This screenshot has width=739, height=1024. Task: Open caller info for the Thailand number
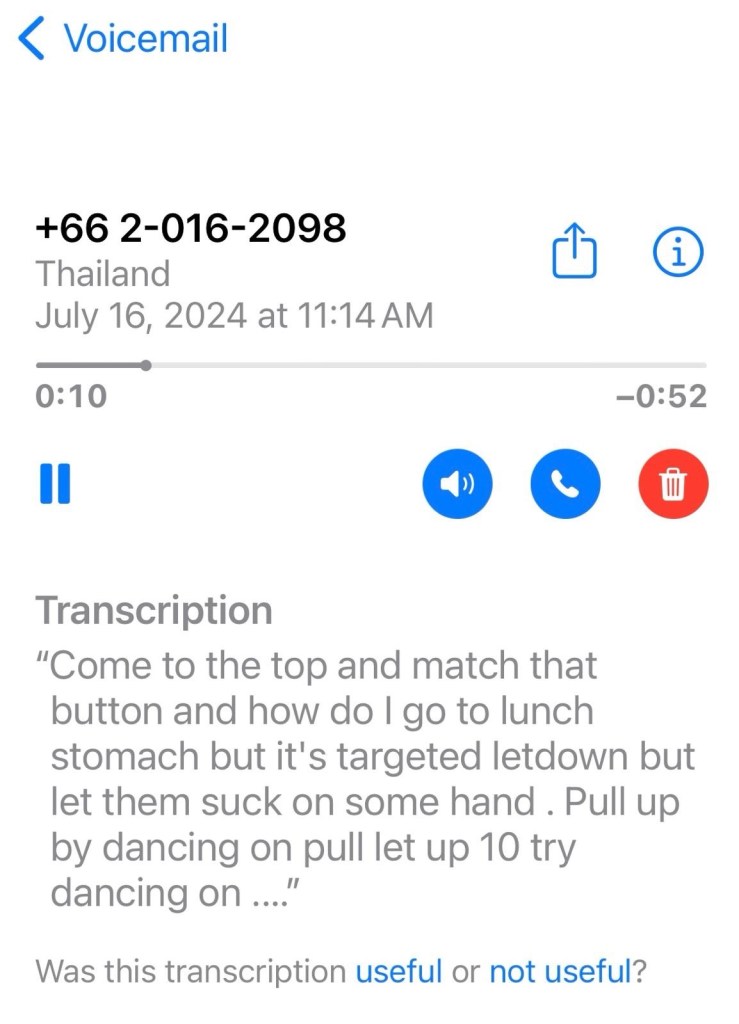coord(678,252)
